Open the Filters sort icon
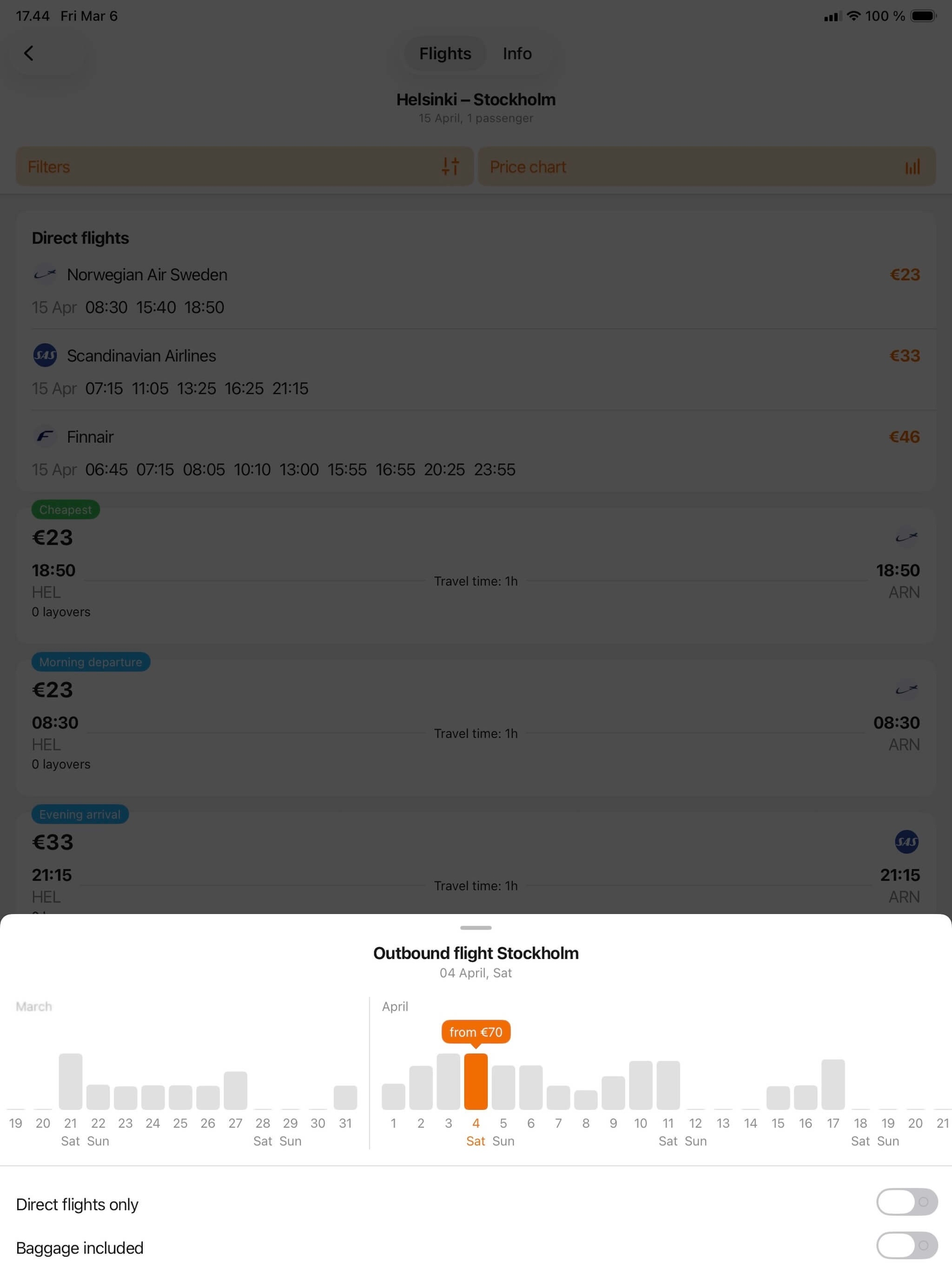 [x=450, y=166]
